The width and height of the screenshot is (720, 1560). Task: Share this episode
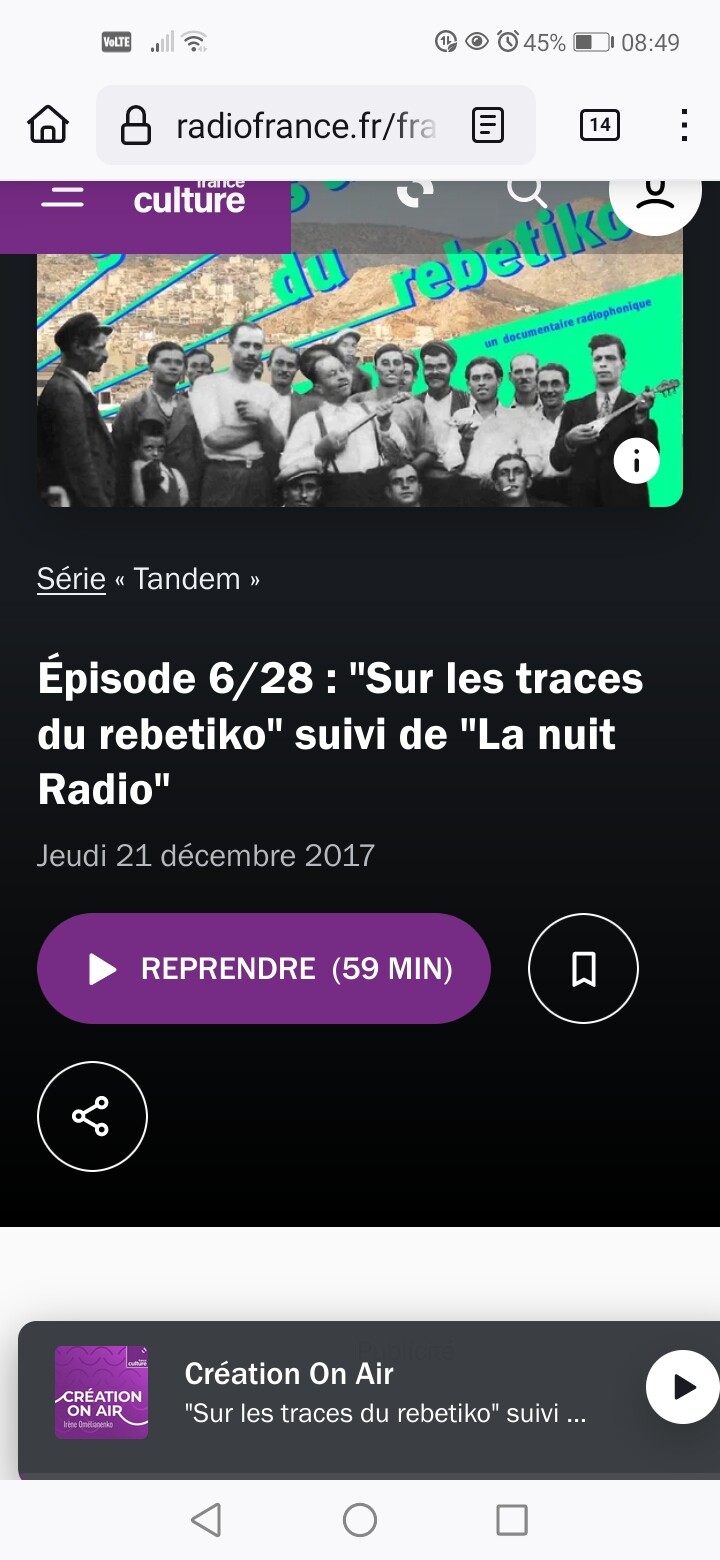[x=92, y=1116]
